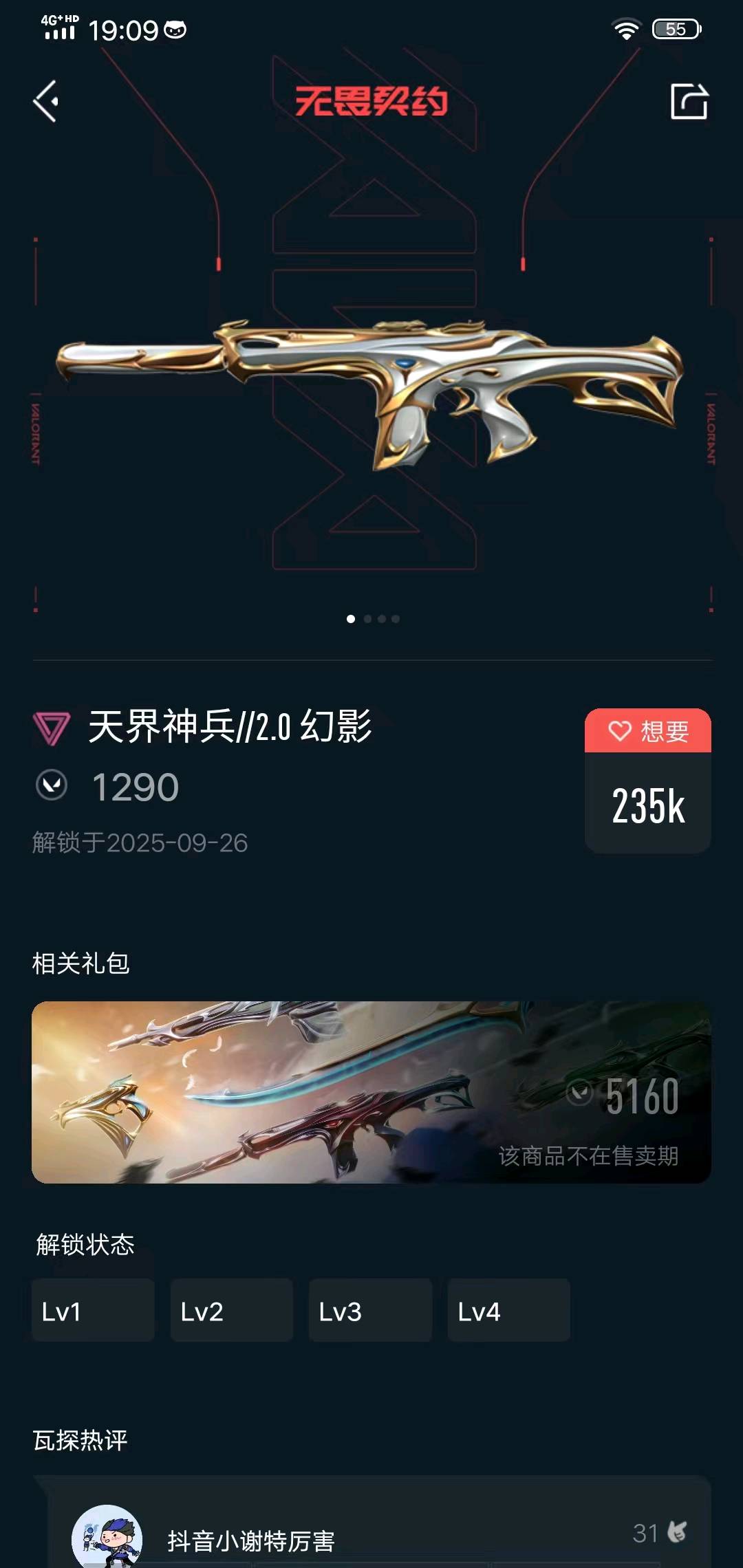Share this weapon skin page

coord(689,102)
